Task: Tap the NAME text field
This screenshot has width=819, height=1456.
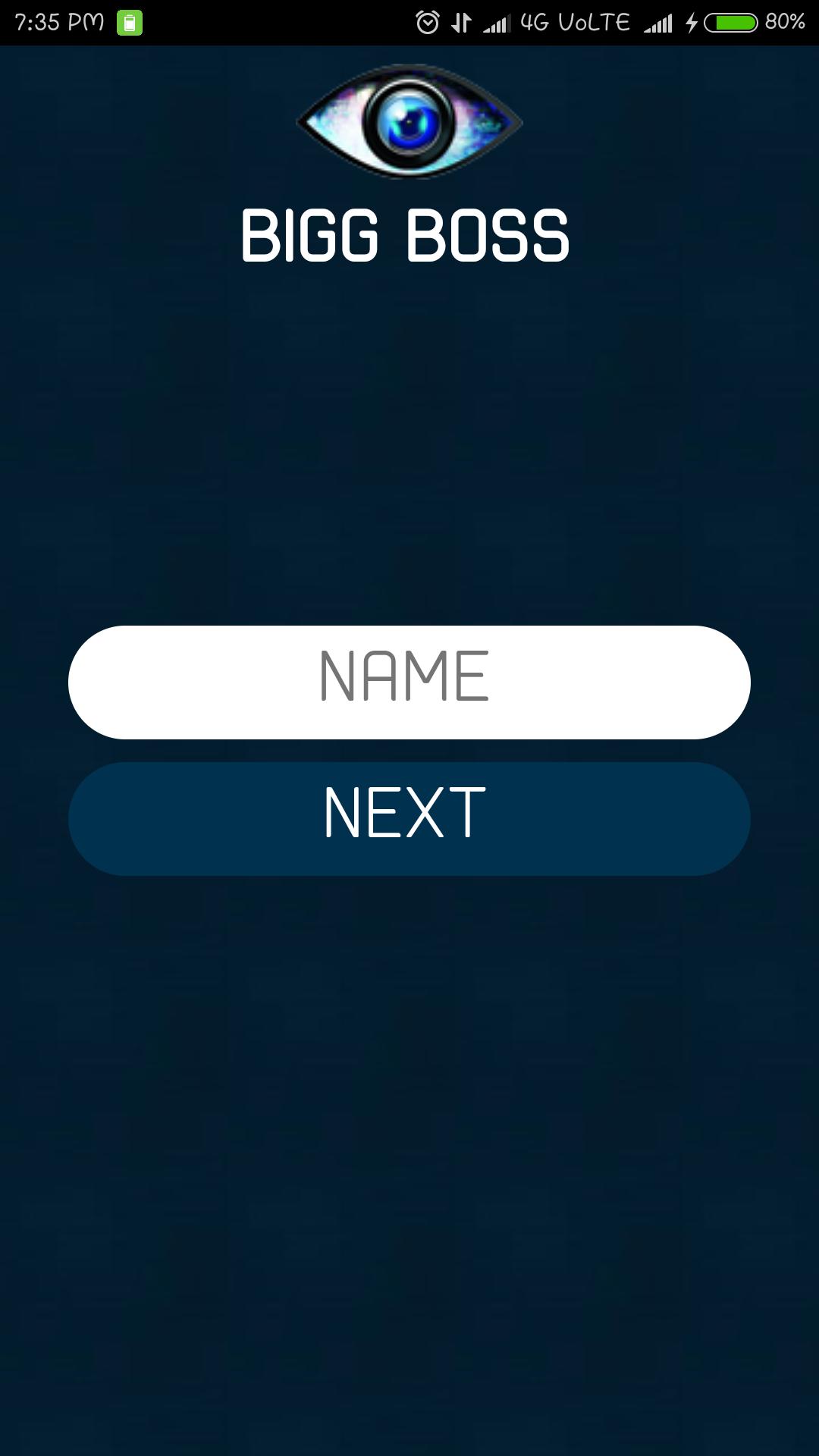Action: [409, 682]
